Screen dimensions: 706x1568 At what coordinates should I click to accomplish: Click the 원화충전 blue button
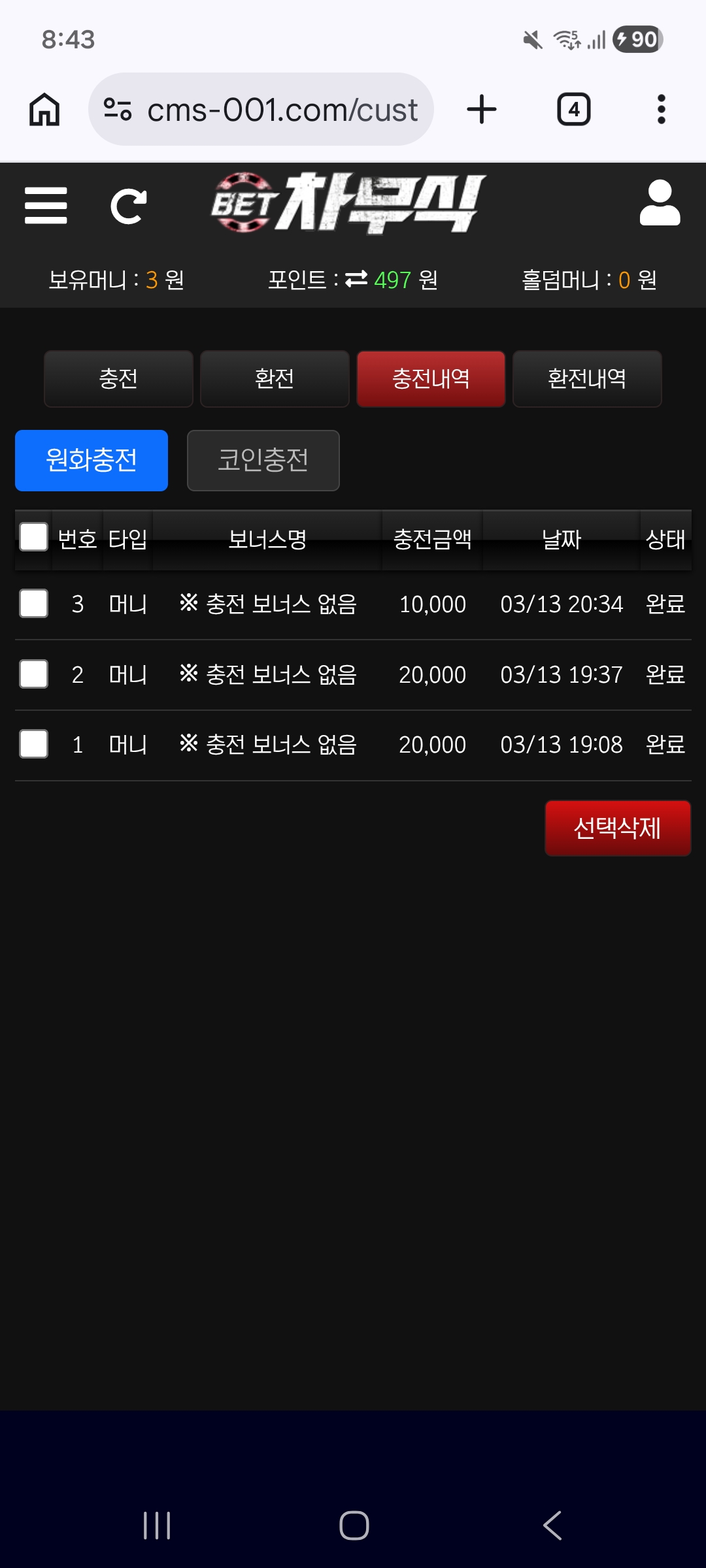(91, 460)
